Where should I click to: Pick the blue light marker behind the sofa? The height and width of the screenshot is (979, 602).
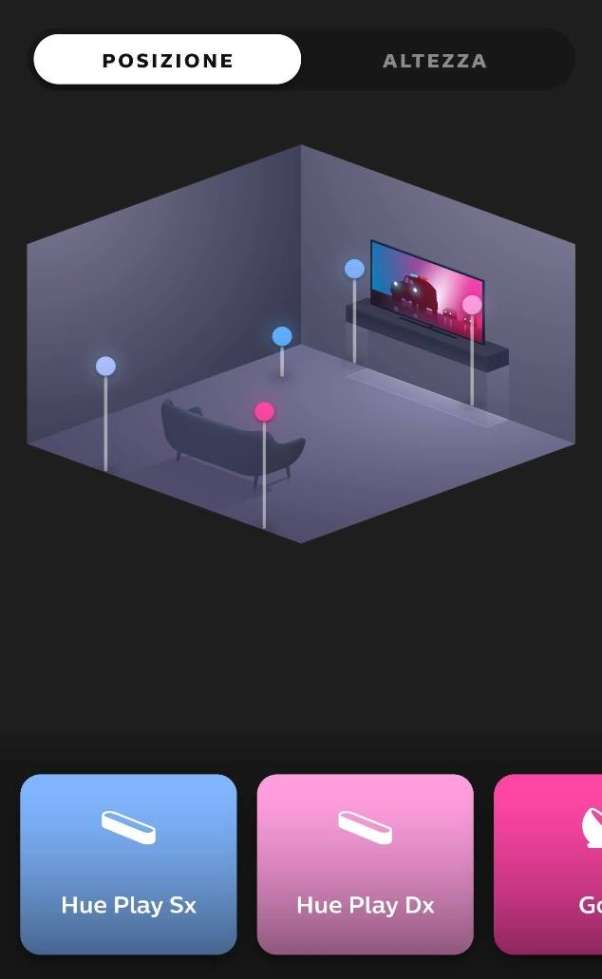[x=282, y=336]
